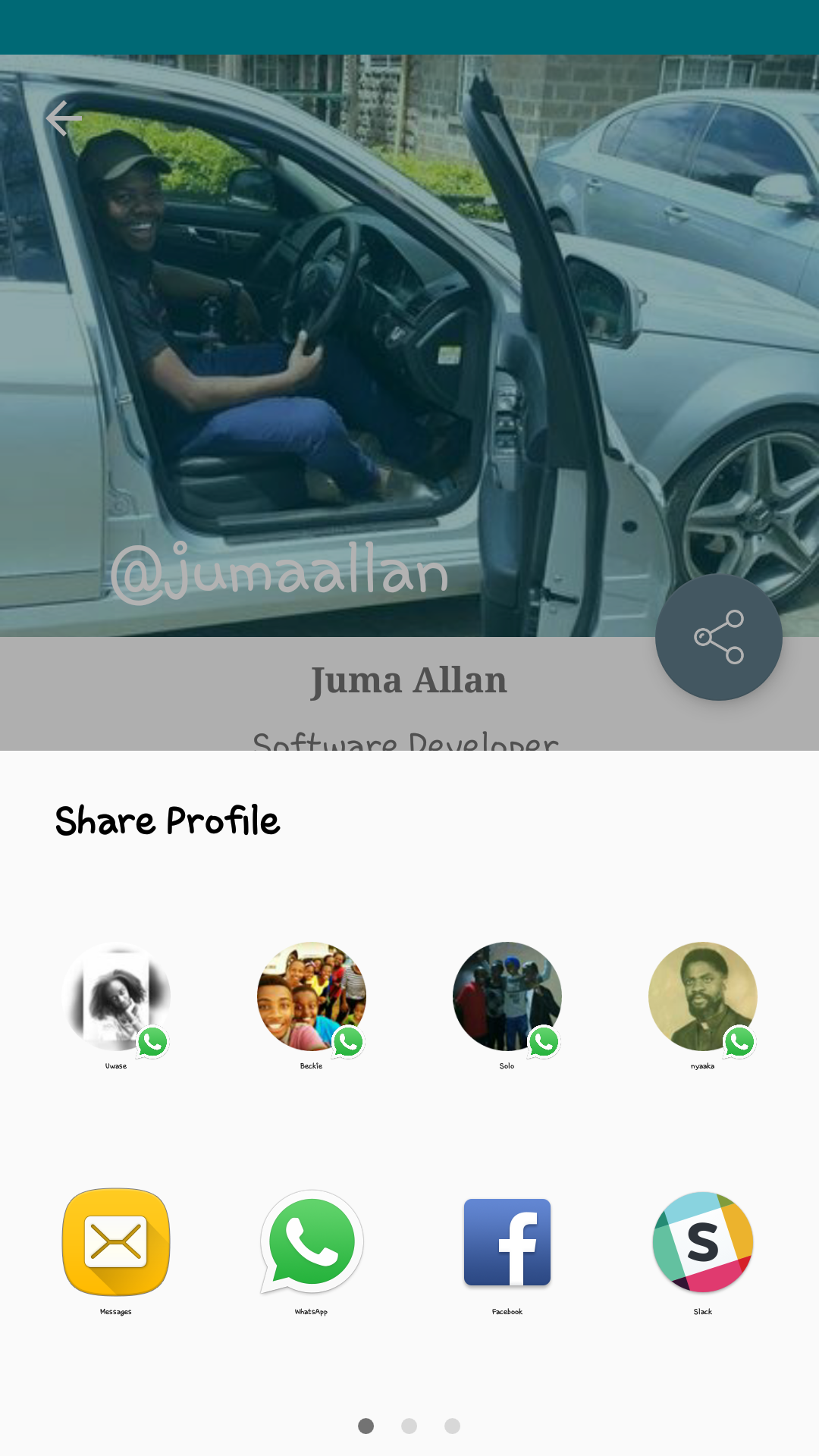The height and width of the screenshot is (1456, 819).
Task: Share profile through the Facebook icon
Action: click(x=507, y=1242)
